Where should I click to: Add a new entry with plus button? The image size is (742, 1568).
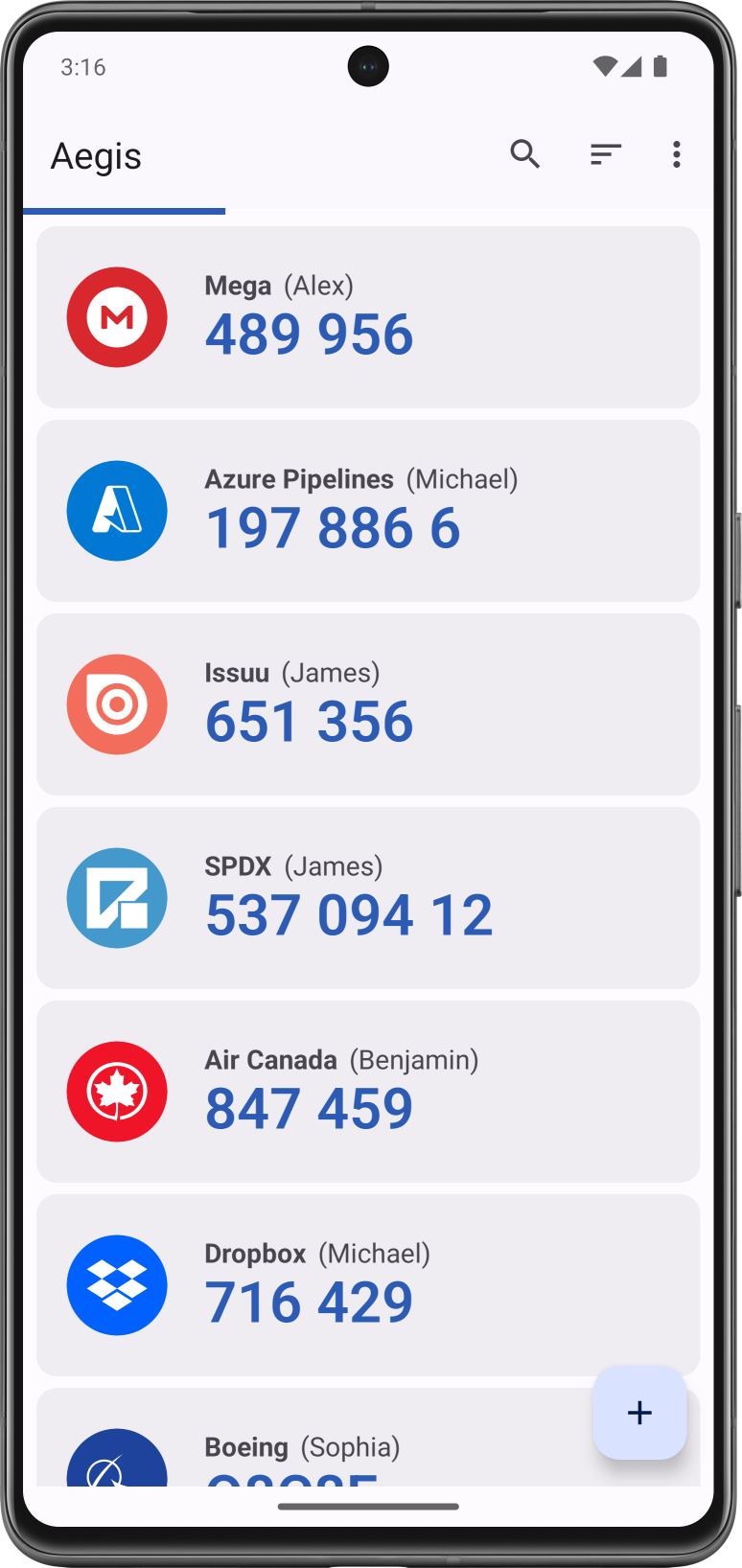pos(639,1413)
